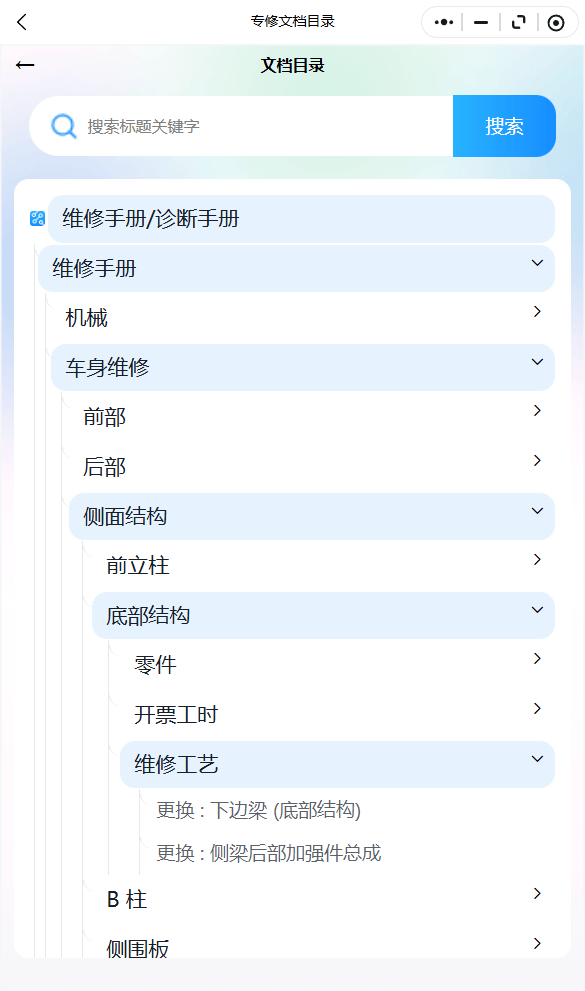Expand the 机械 section
Screen dimensions: 585x991
[x=303, y=318]
